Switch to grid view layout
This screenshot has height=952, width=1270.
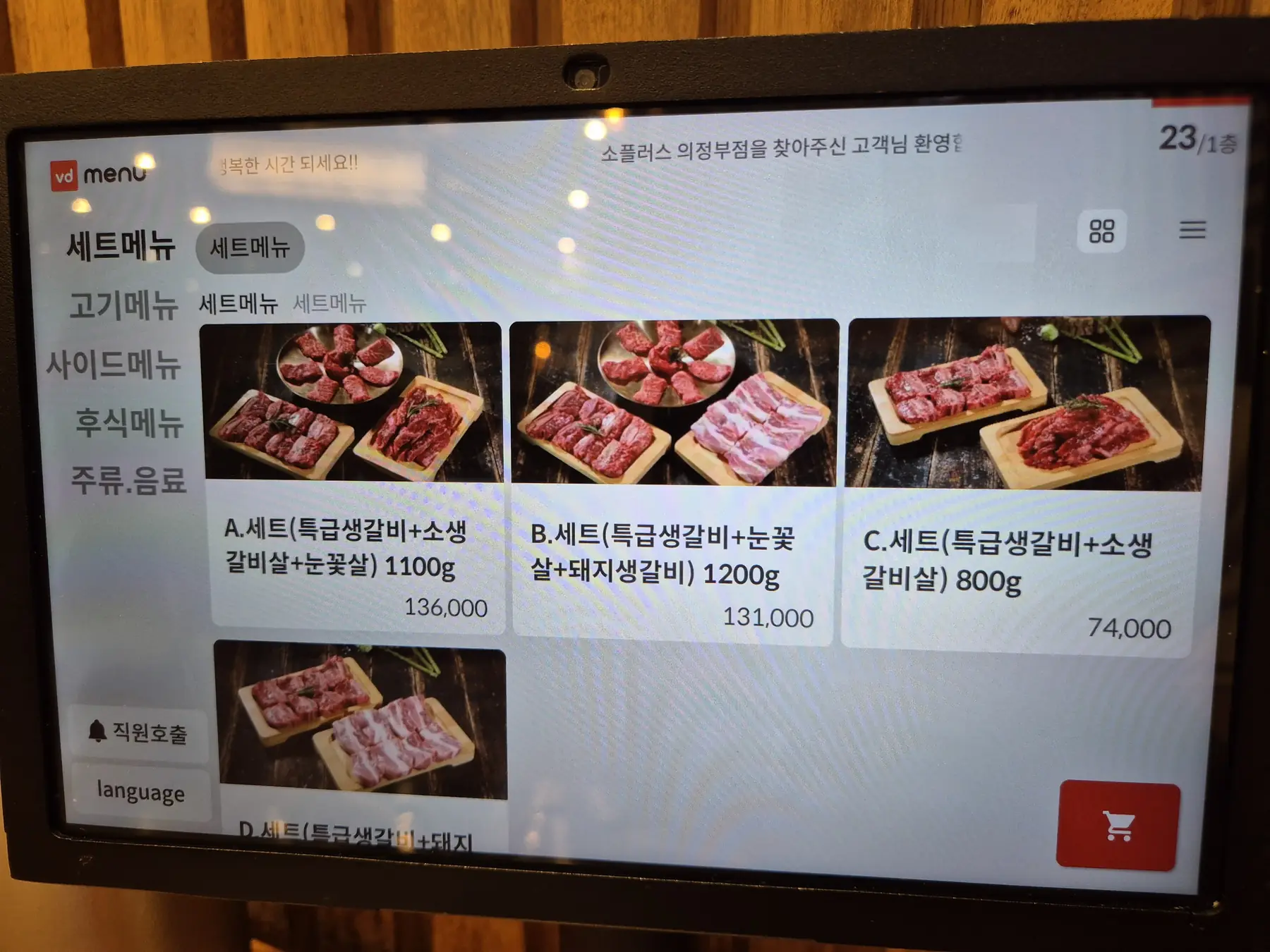click(x=1101, y=231)
